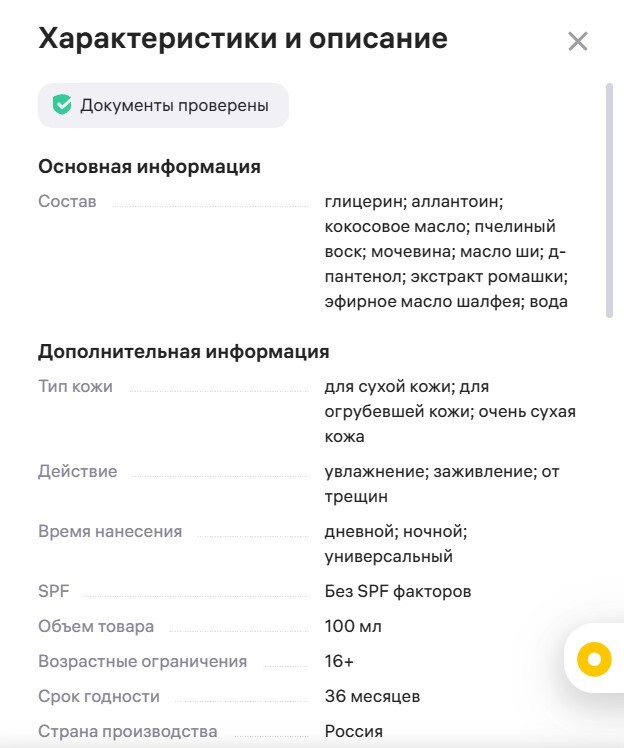
Task: Close the characteristics and description panel
Action: click(578, 41)
